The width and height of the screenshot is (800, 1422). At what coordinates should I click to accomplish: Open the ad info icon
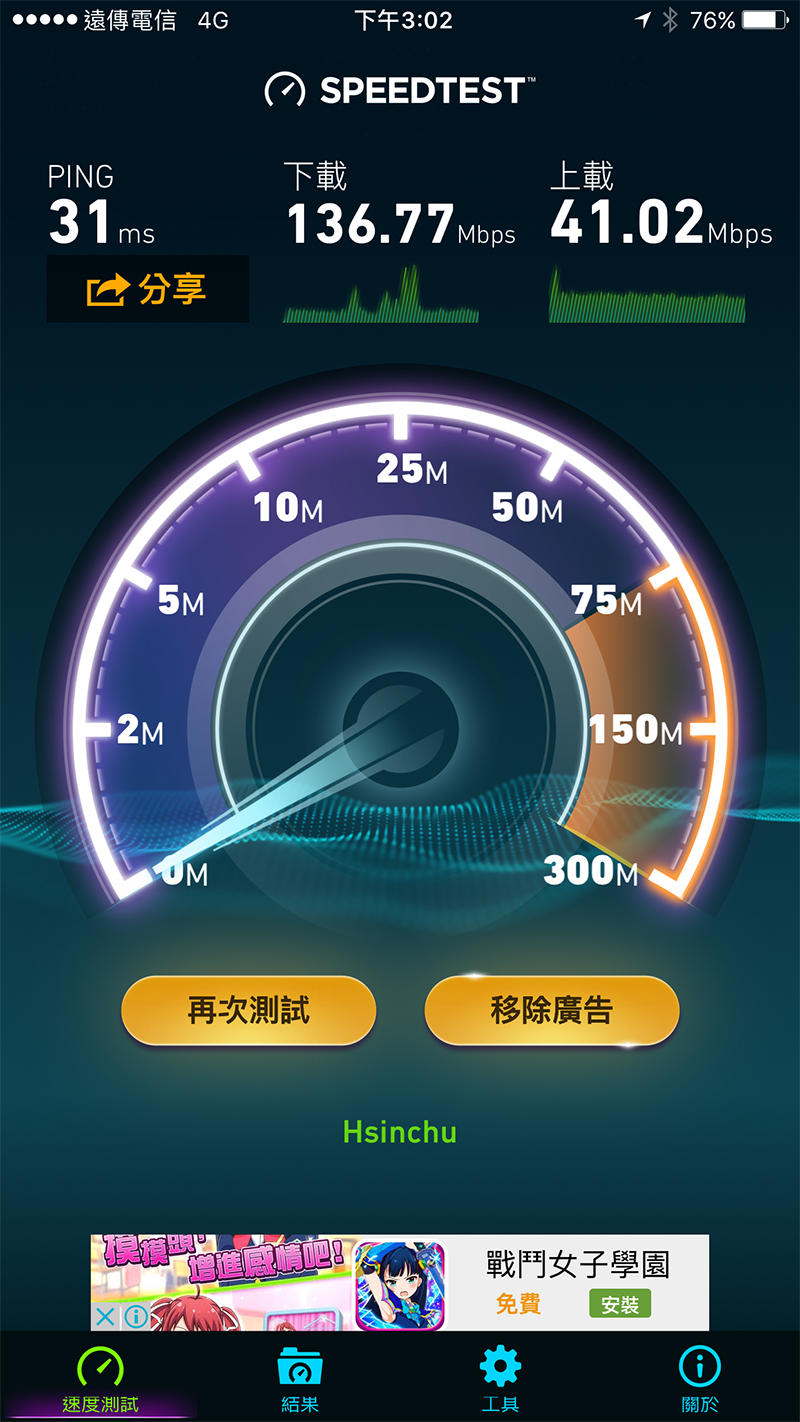point(135,1316)
